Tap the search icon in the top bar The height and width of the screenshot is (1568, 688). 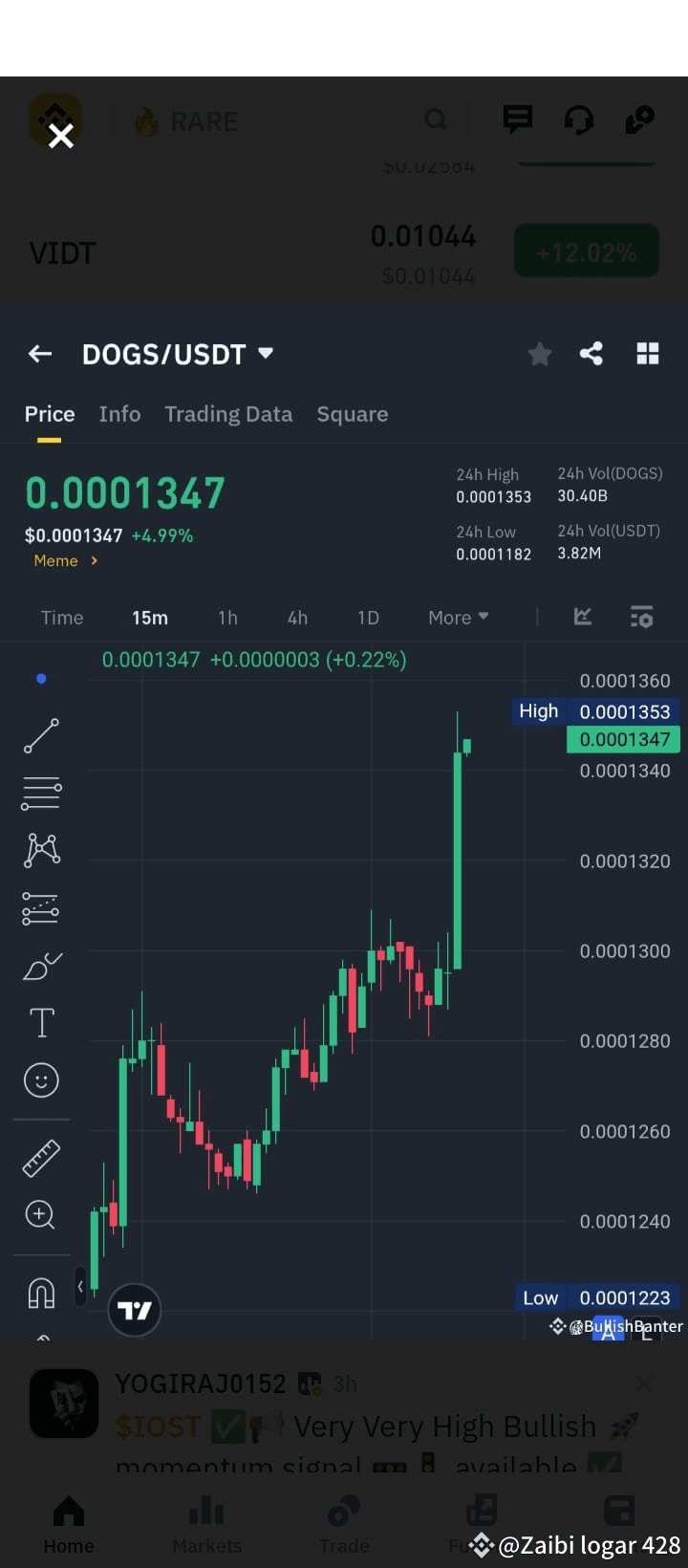tap(436, 120)
